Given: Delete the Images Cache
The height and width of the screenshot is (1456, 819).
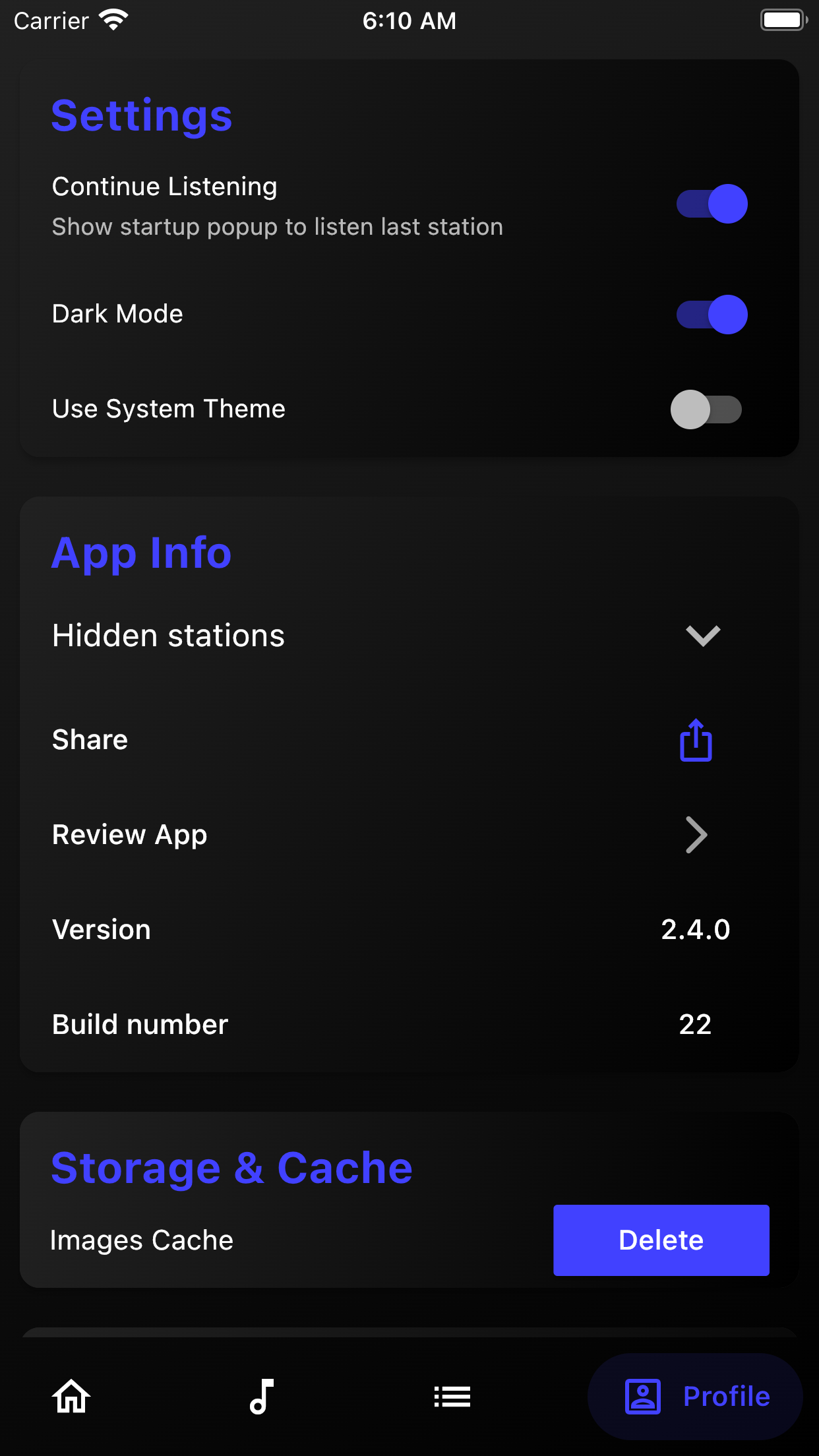Looking at the screenshot, I should (x=660, y=1239).
